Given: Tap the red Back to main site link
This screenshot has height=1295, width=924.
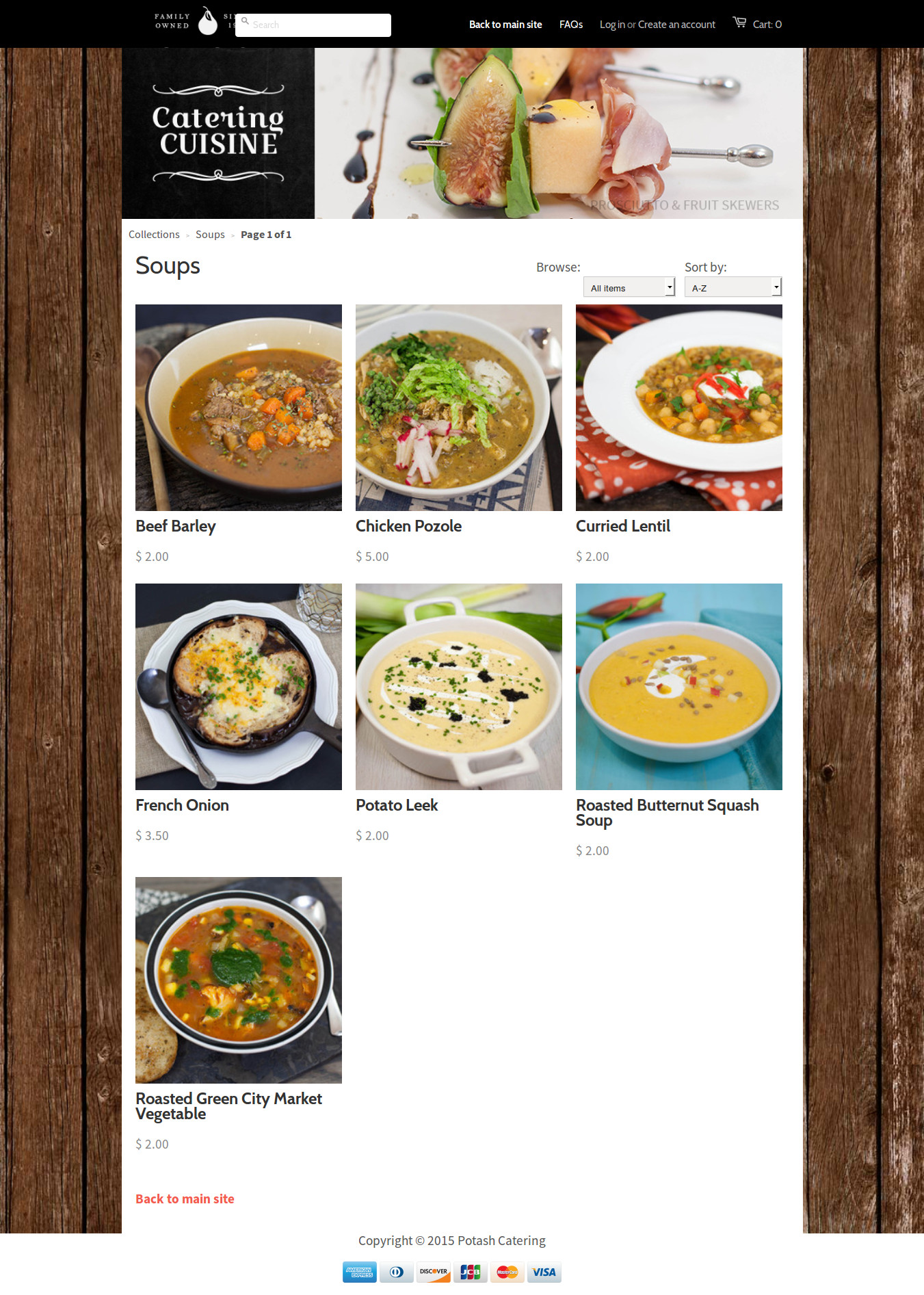Looking at the screenshot, I should coord(185,1199).
